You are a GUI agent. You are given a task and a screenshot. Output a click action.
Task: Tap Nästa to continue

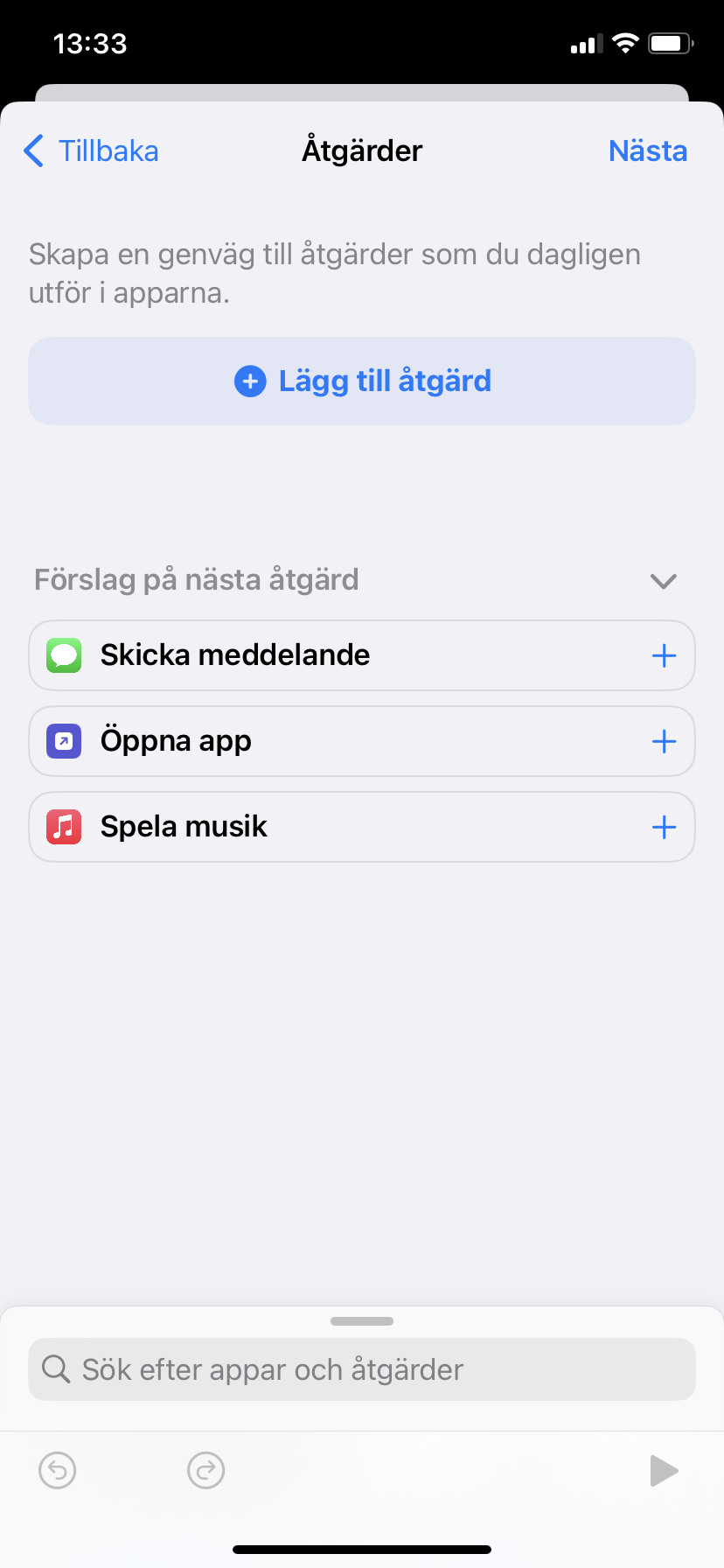(x=648, y=150)
